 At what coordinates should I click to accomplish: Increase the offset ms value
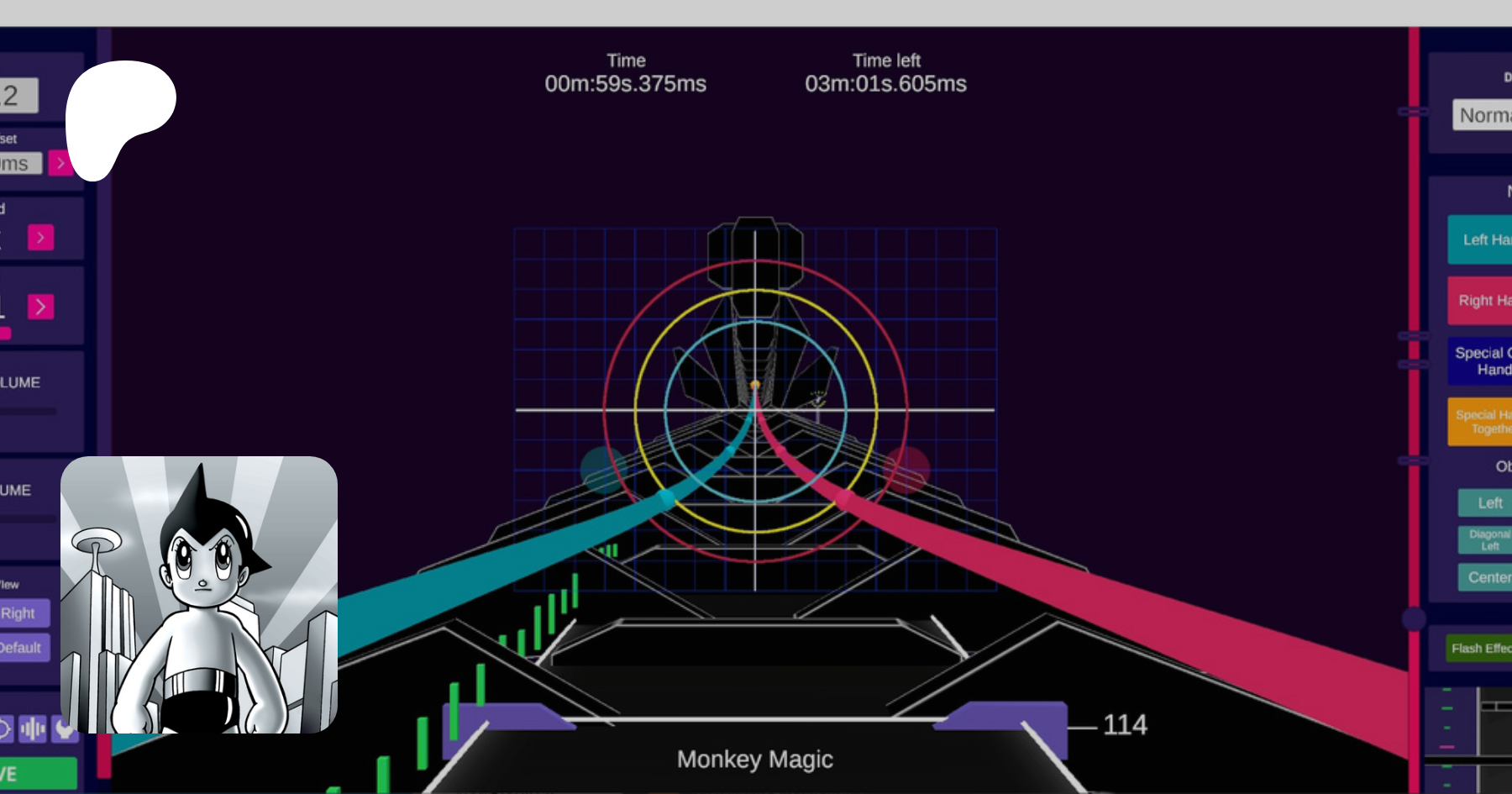click(x=59, y=163)
